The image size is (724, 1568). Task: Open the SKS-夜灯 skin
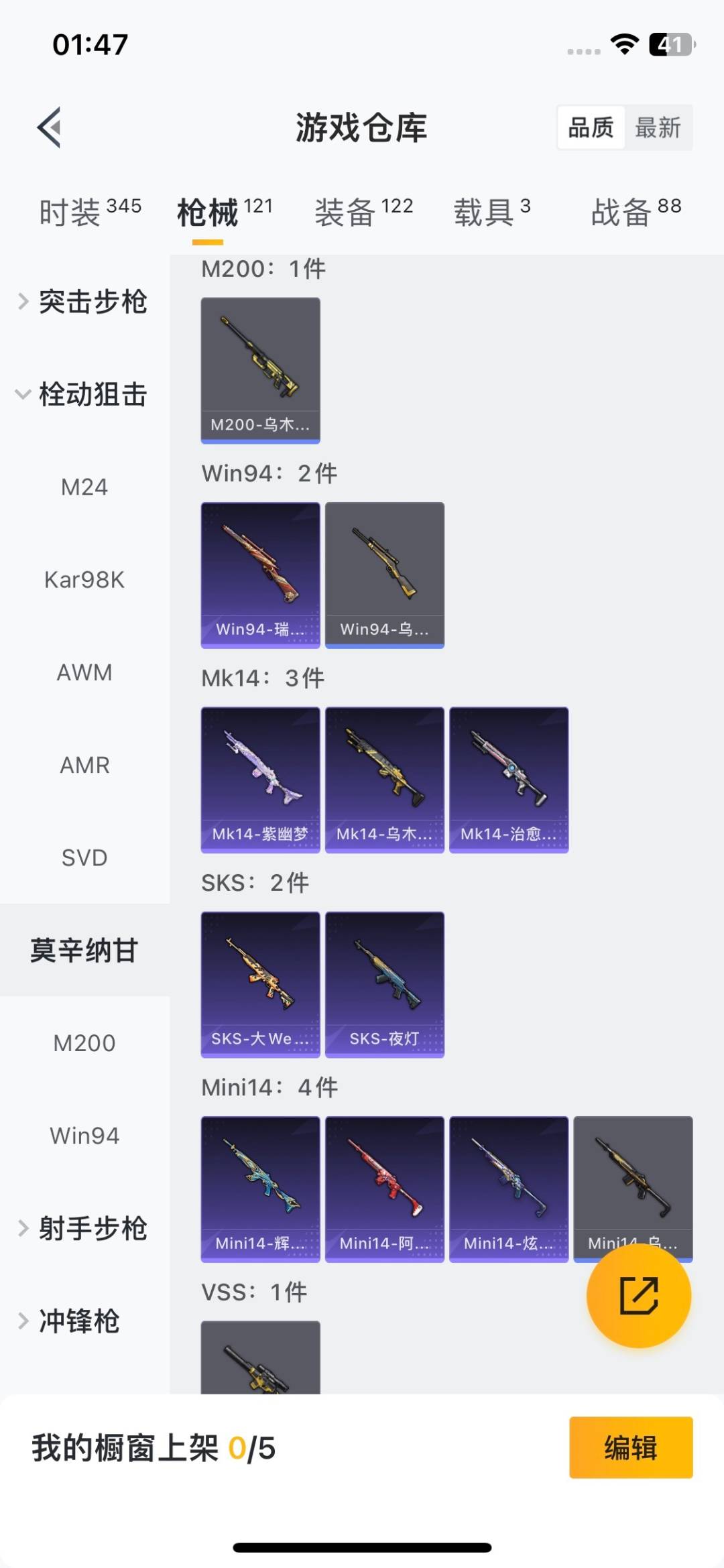click(384, 984)
